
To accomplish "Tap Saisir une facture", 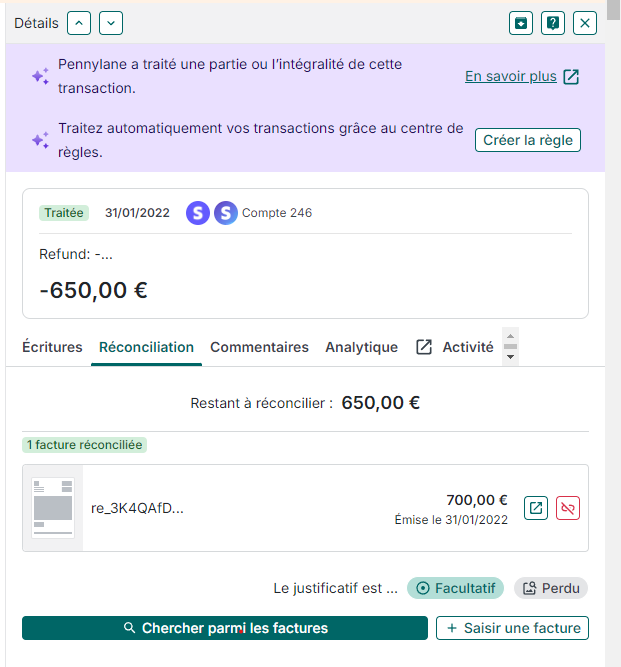I will pyautogui.click(x=512, y=628).
